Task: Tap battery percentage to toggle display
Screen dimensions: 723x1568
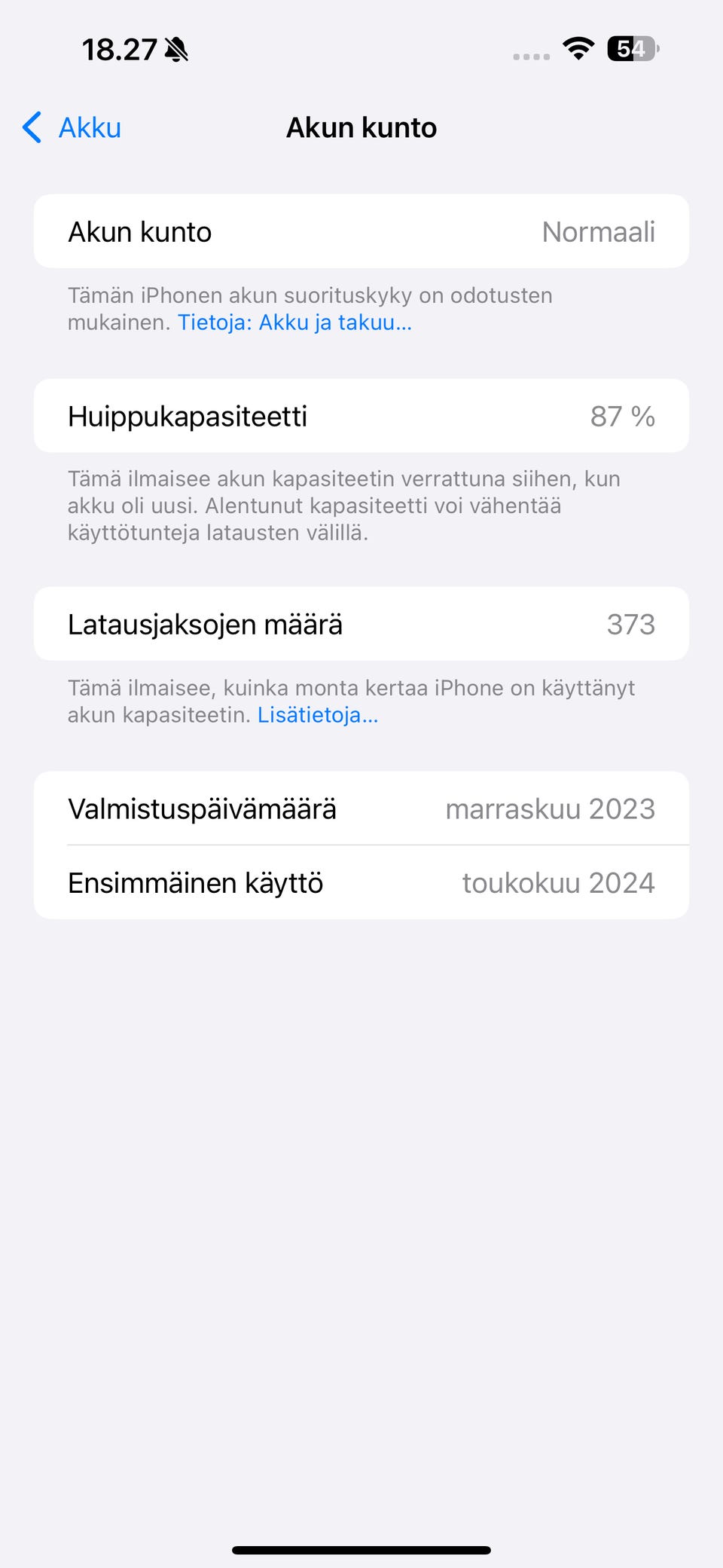Action: click(x=631, y=50)
